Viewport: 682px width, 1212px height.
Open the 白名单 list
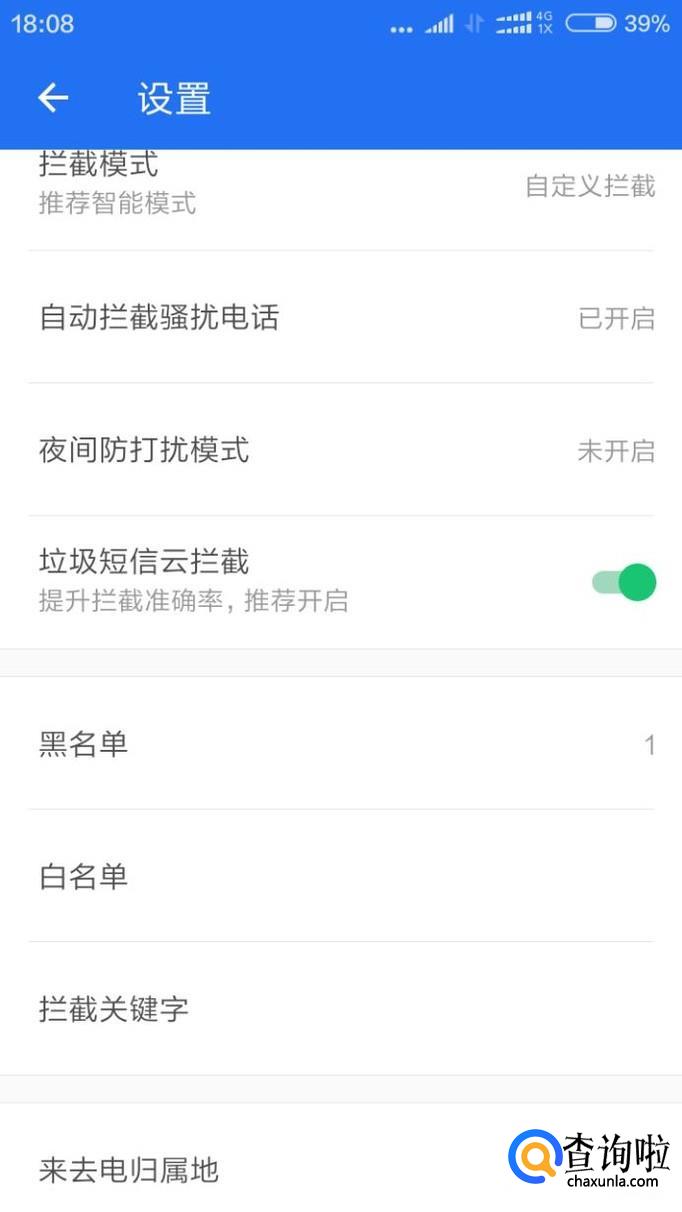point(340,877)
